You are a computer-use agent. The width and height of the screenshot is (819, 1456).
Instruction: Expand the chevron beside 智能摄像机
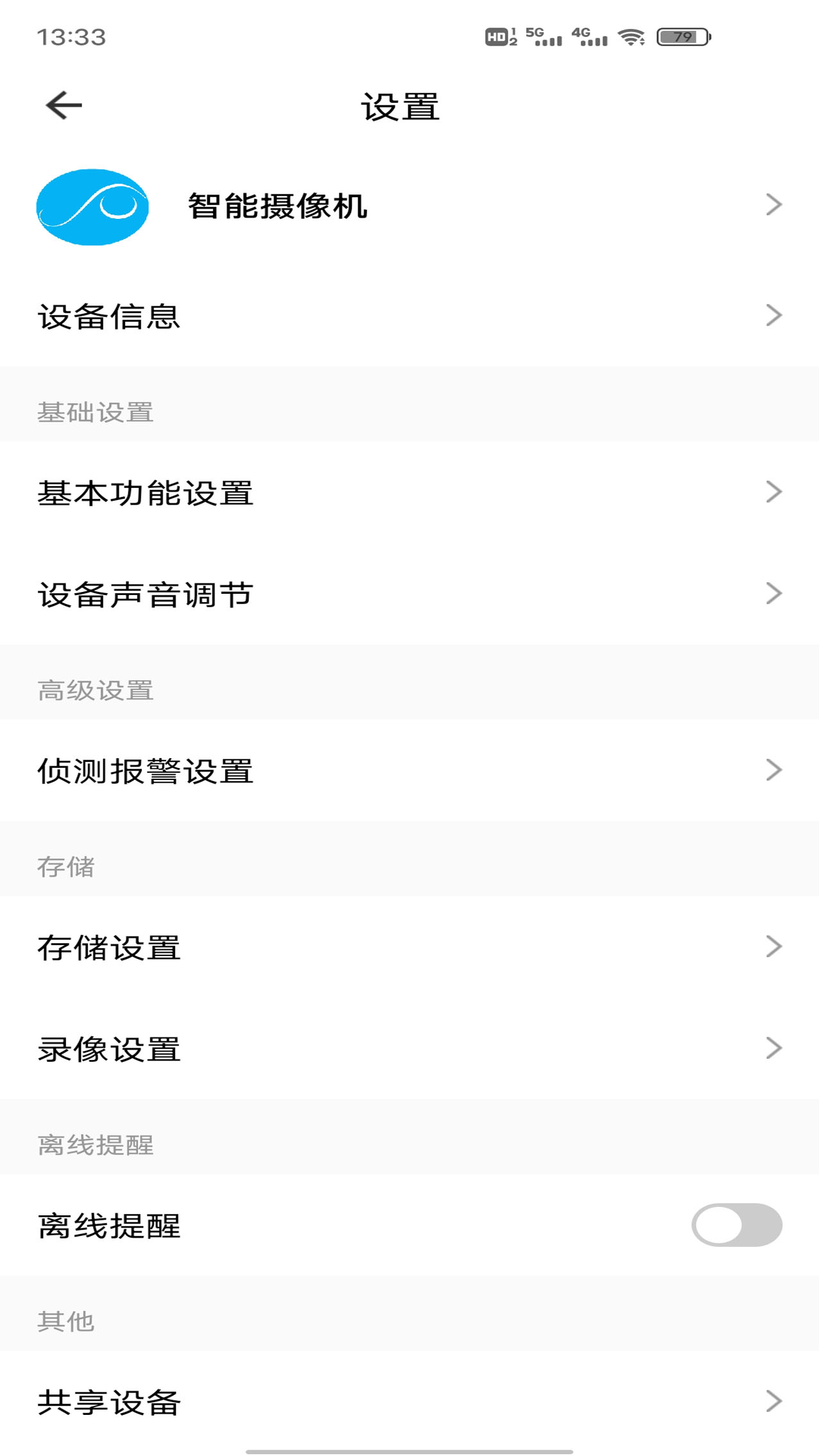pyautogui.click(x=776, y=204)
